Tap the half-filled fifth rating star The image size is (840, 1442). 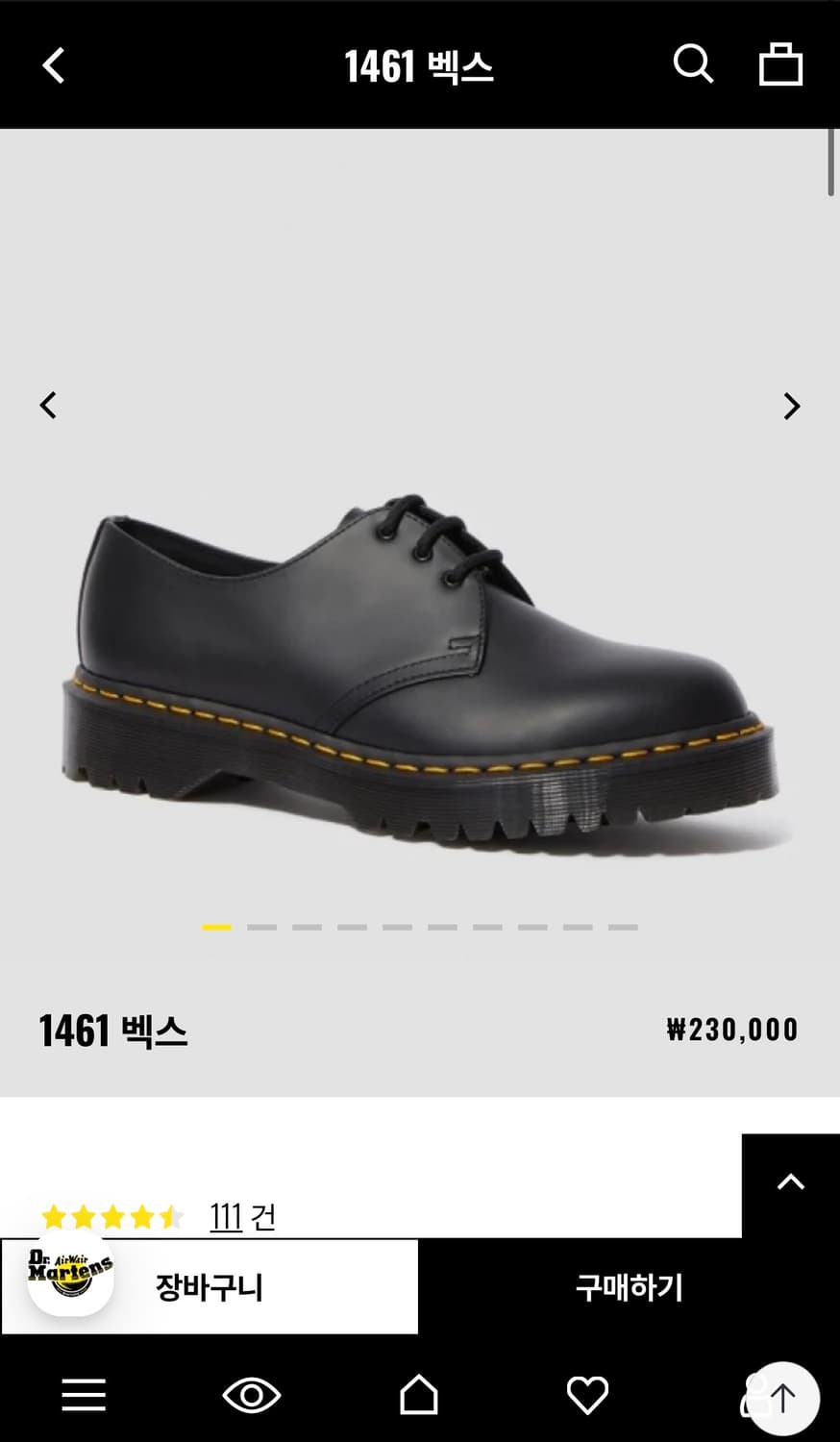coord(169,1215)
